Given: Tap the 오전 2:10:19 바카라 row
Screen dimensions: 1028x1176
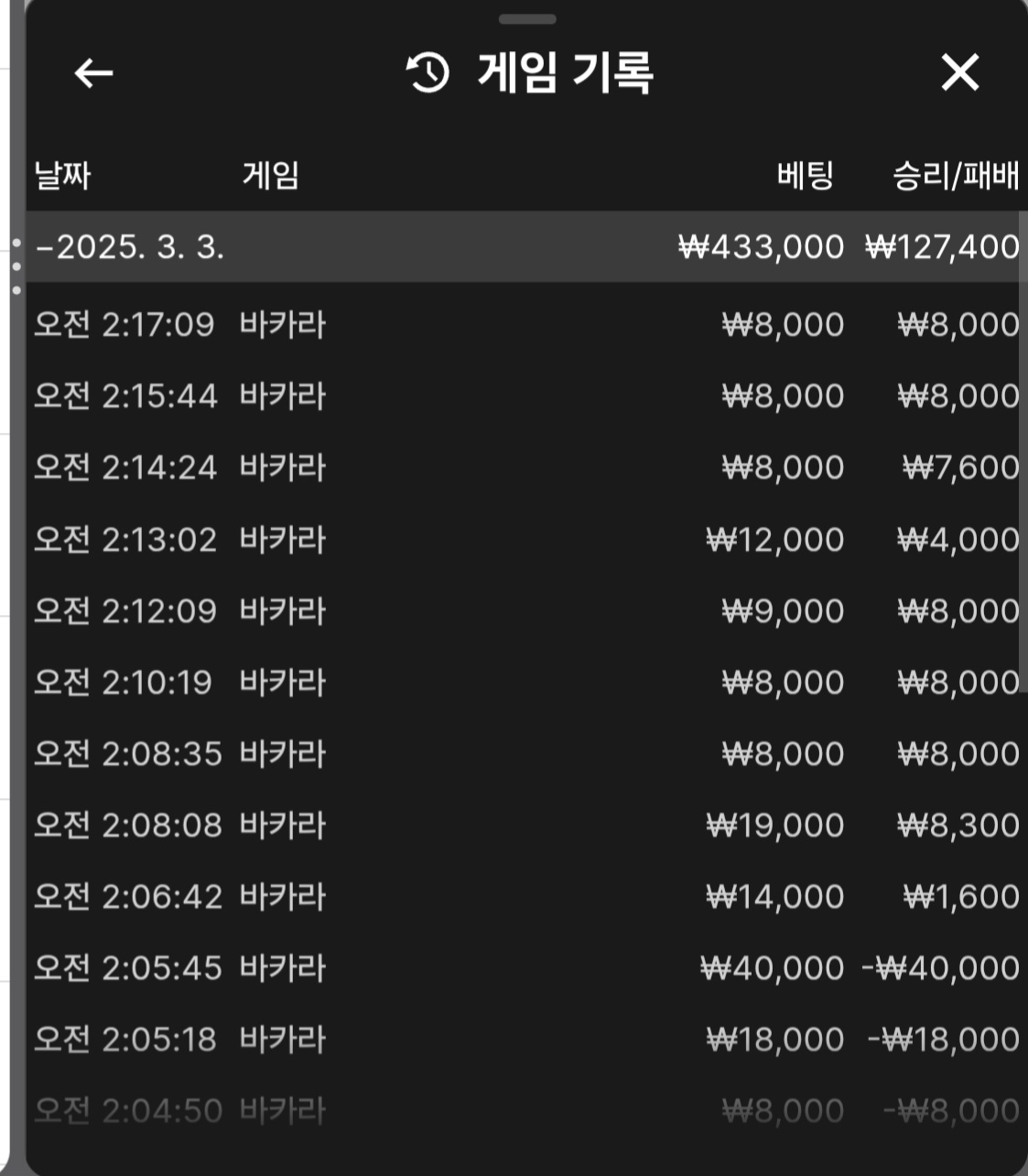Looking at the screenshot, I should click(525, 683).
